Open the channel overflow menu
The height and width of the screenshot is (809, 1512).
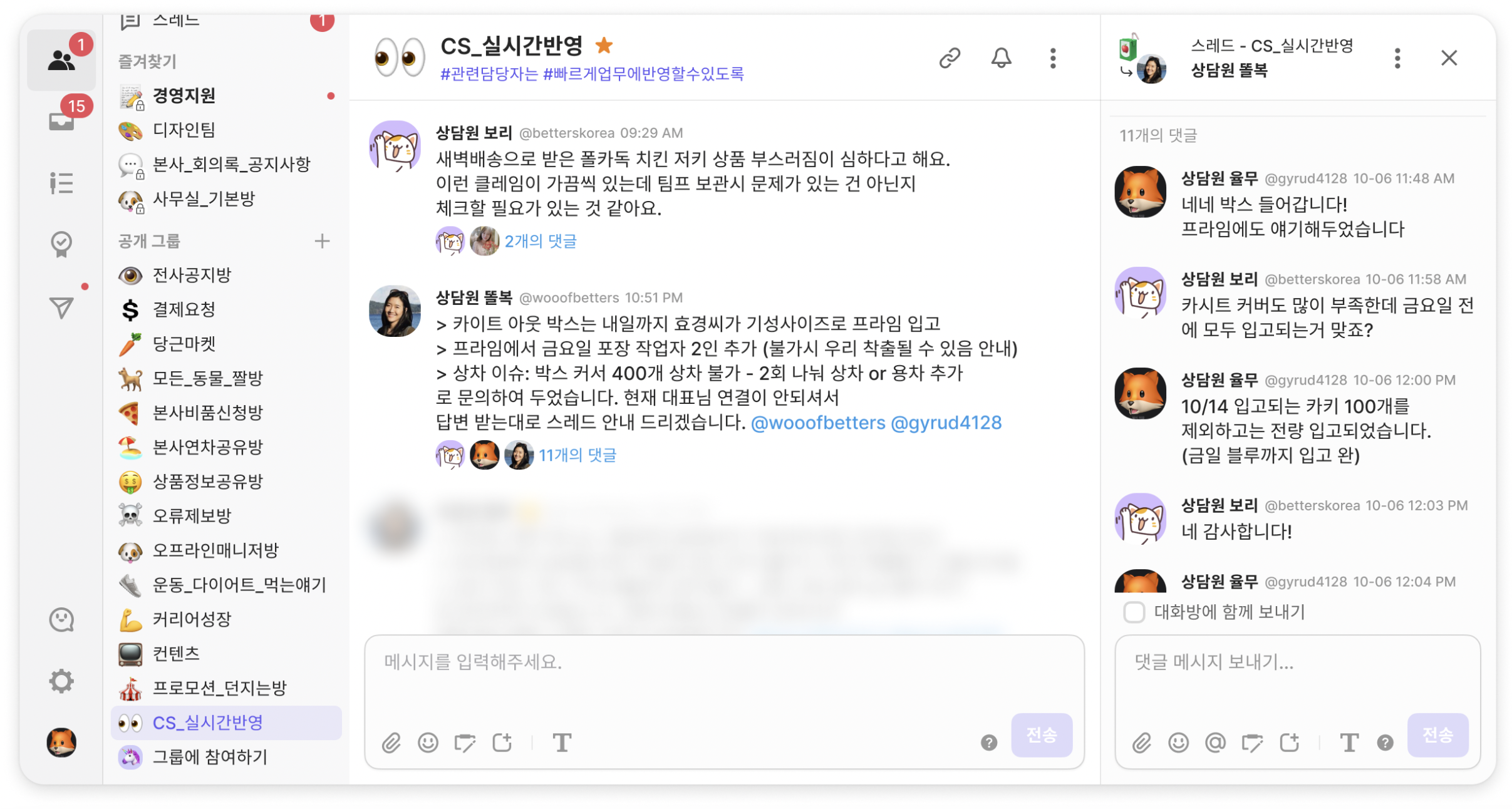click(x=1052, y=58)
